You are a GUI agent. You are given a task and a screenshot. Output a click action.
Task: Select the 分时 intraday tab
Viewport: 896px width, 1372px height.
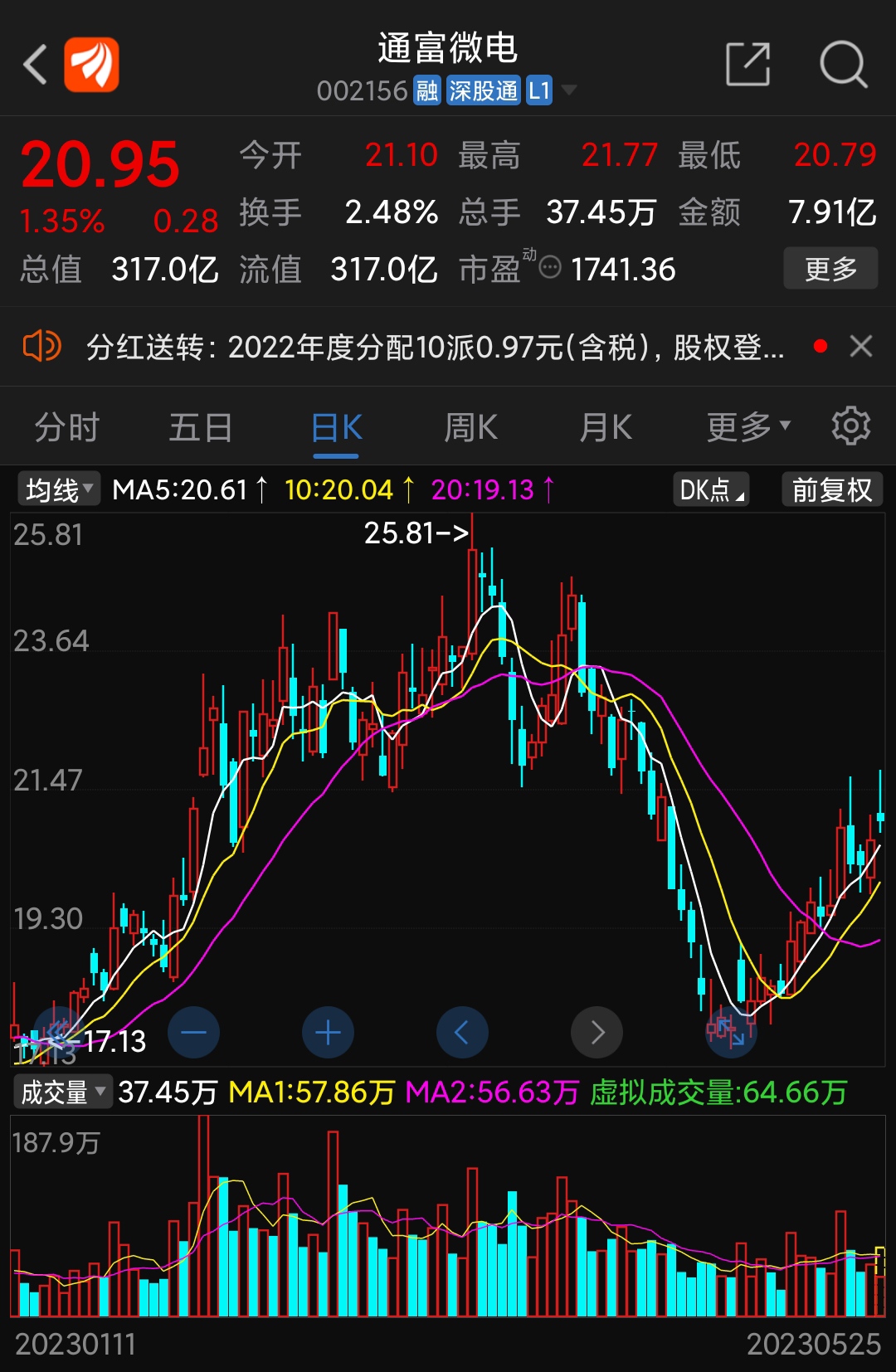[x=66, y=426]
